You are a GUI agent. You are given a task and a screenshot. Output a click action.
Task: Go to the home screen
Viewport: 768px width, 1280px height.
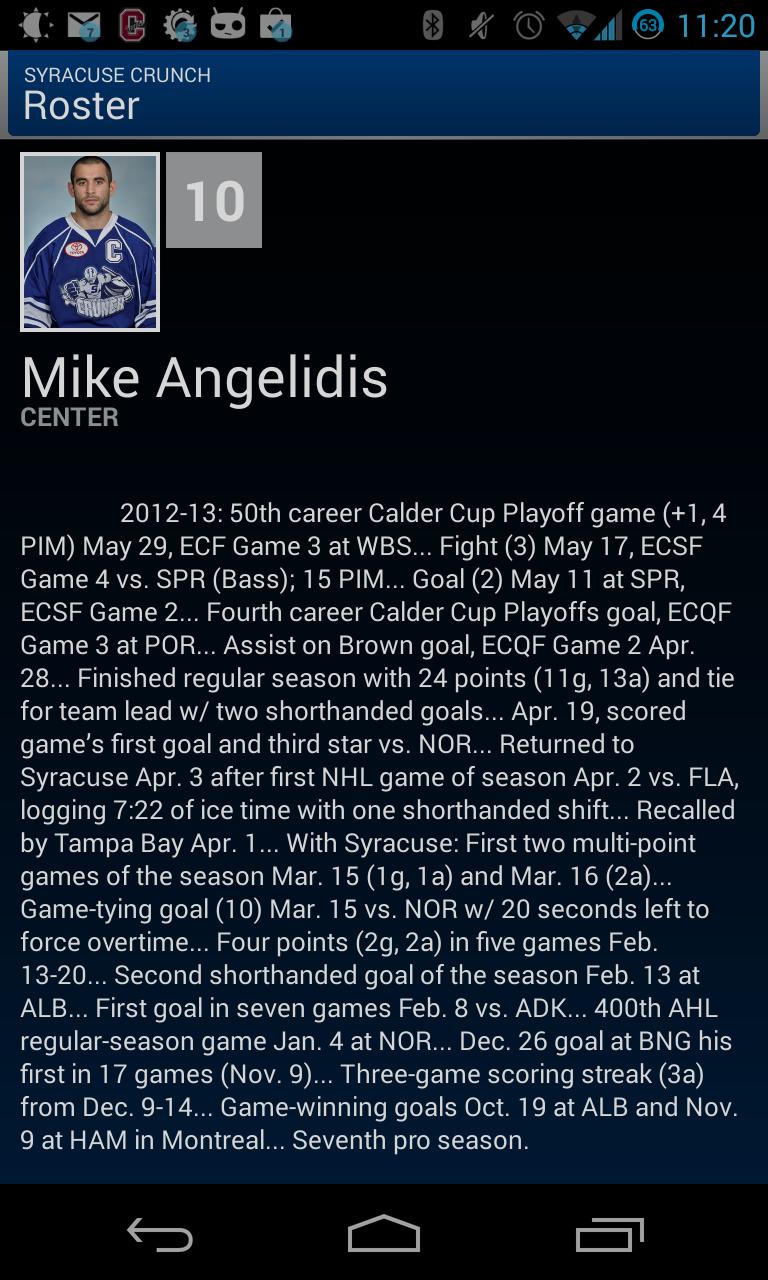(x=384, y=1235)
